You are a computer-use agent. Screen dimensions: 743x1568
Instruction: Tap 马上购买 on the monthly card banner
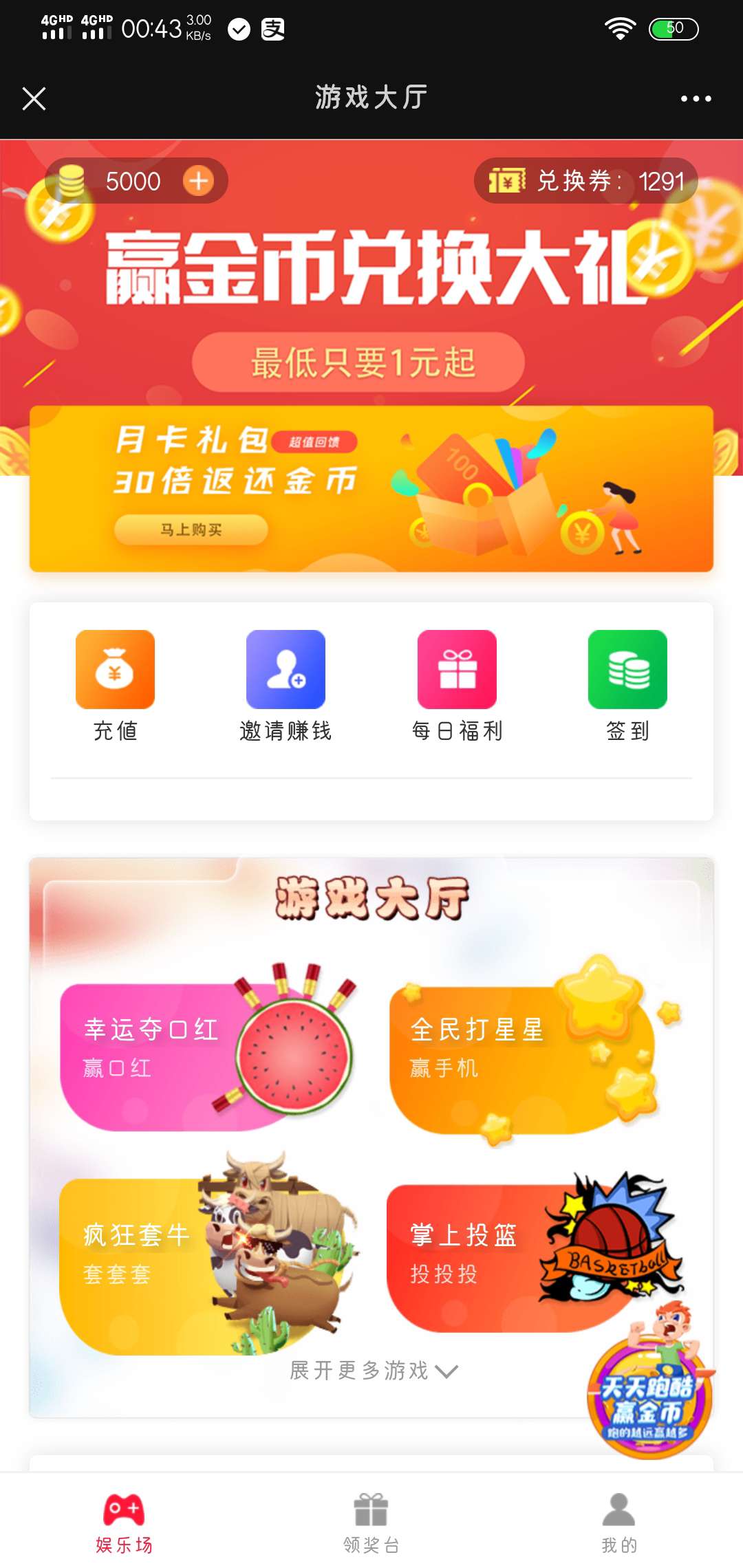(191, 530)
